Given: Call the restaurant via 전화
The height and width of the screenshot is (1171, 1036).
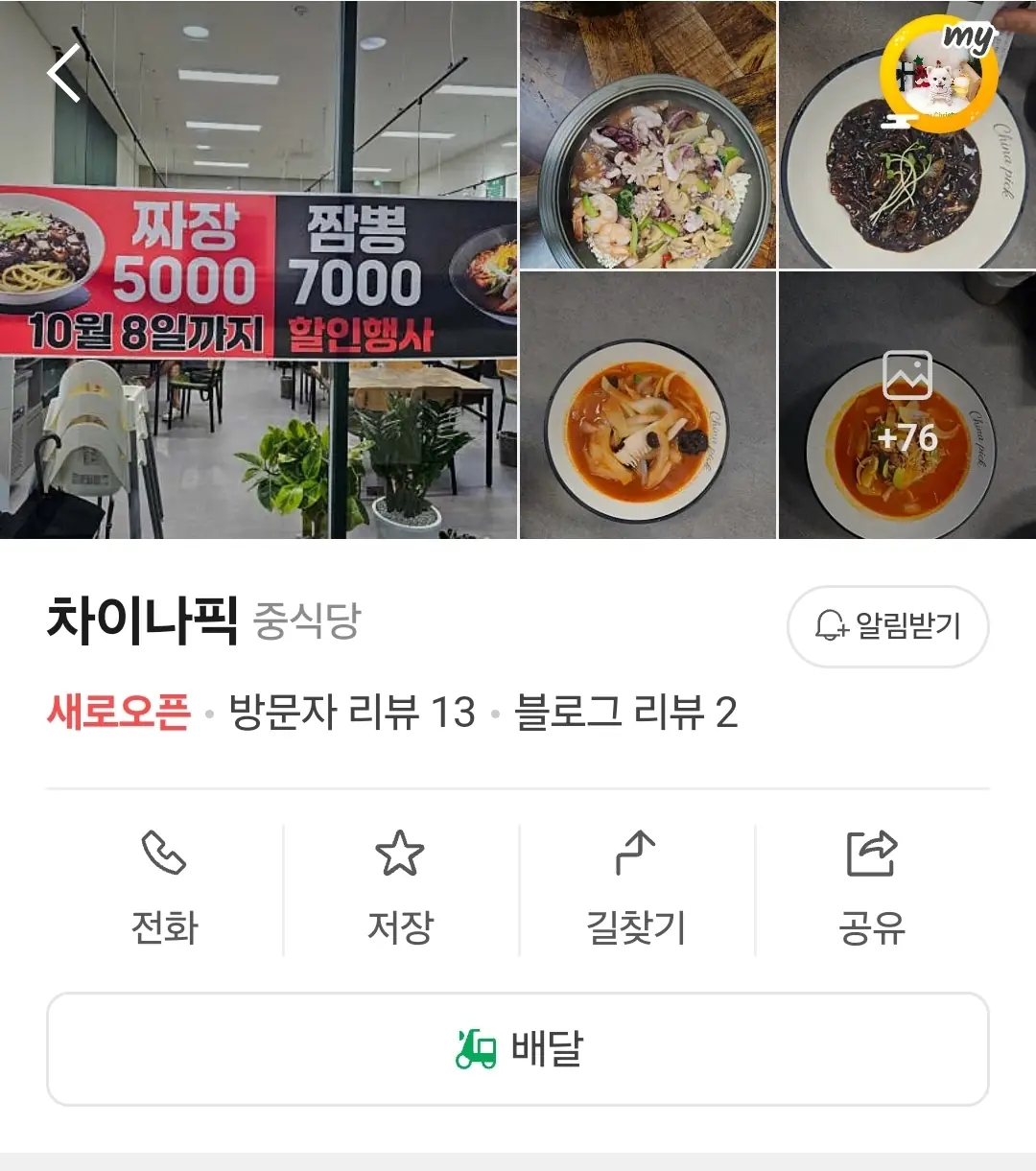Looking at the screenshot, I should tap(164, 889).
